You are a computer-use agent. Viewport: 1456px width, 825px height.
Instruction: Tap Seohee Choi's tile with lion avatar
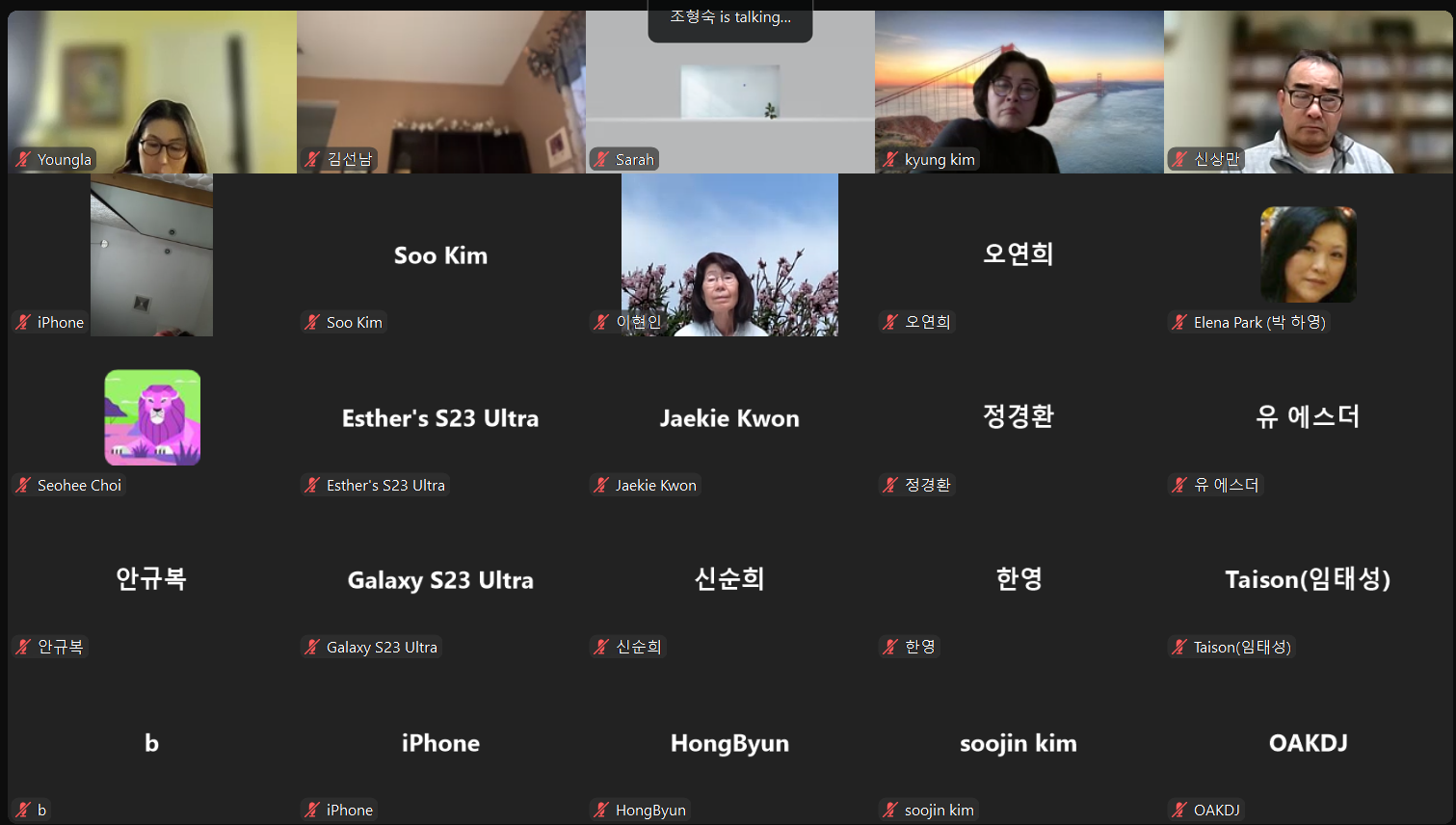(152, 418)
